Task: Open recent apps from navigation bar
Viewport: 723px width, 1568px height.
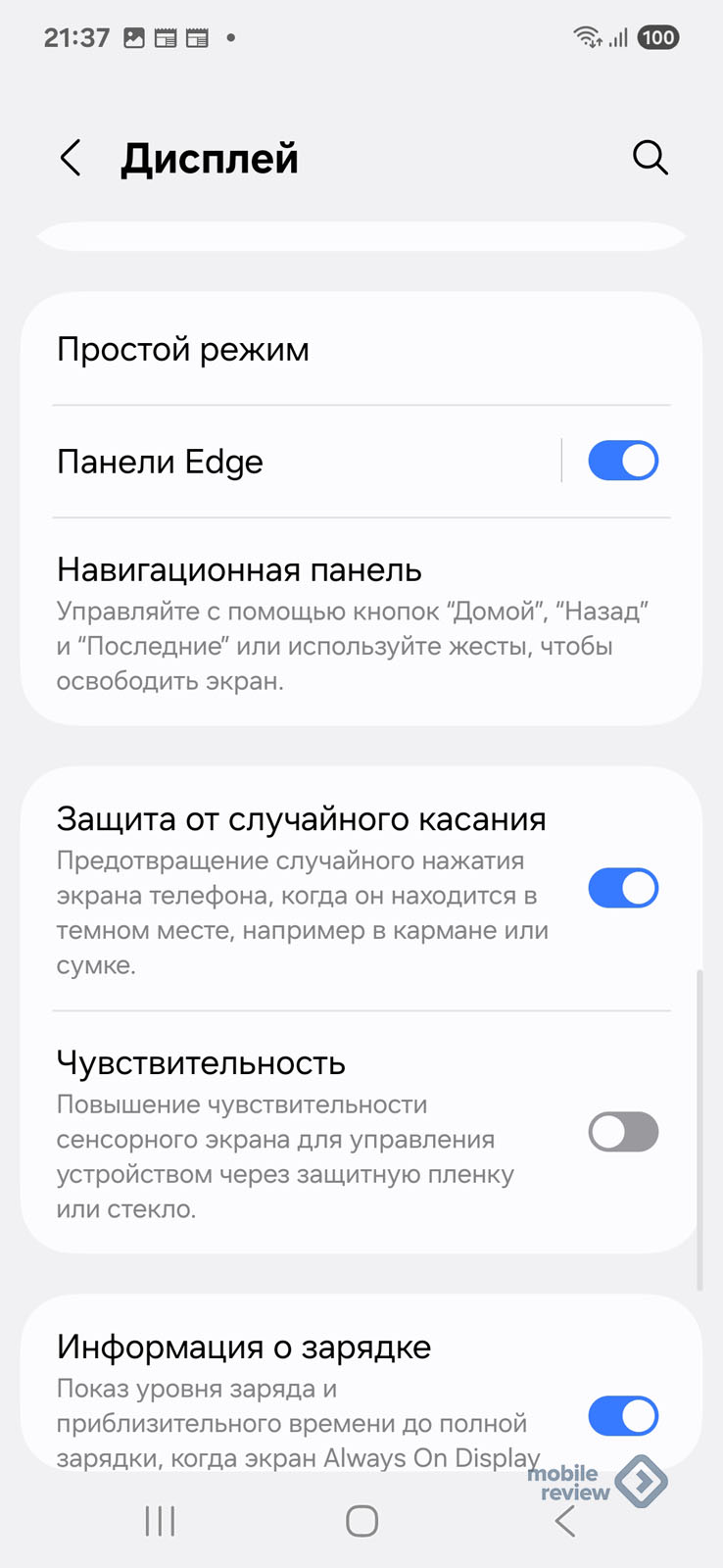Action: tap(160, 1521)
